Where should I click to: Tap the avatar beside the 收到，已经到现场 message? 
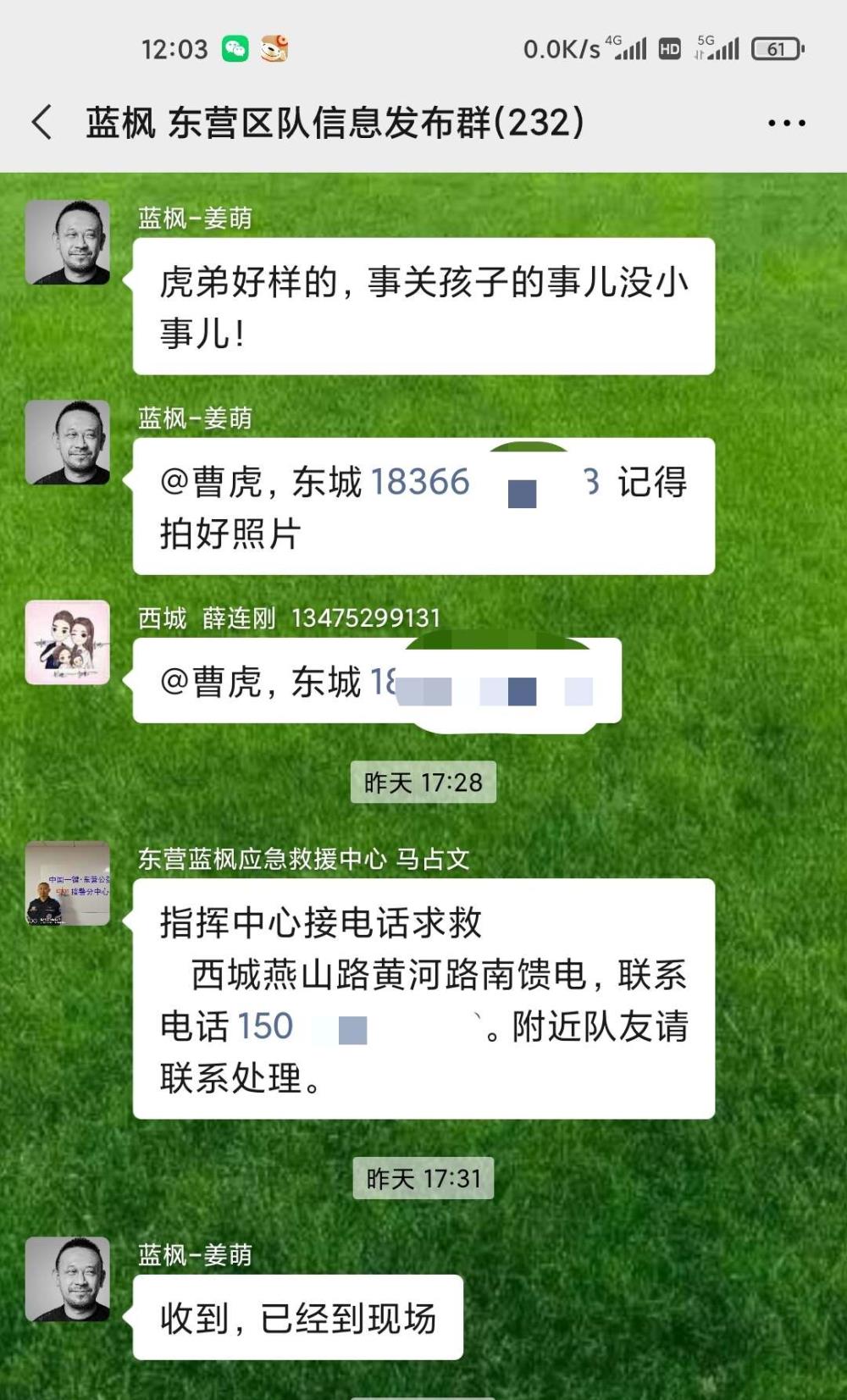pyautogui.click(x=68, y=1279)
